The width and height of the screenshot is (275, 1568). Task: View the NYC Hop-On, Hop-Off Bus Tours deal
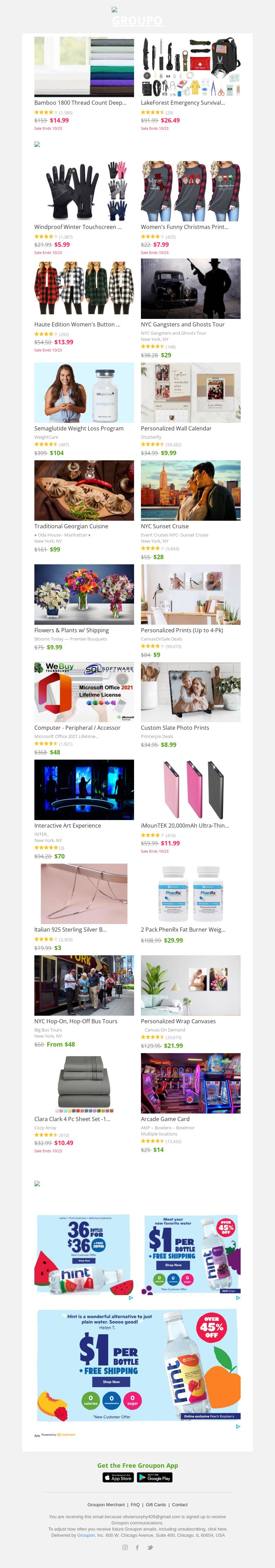pyautogui.click(x=84, y=985)
